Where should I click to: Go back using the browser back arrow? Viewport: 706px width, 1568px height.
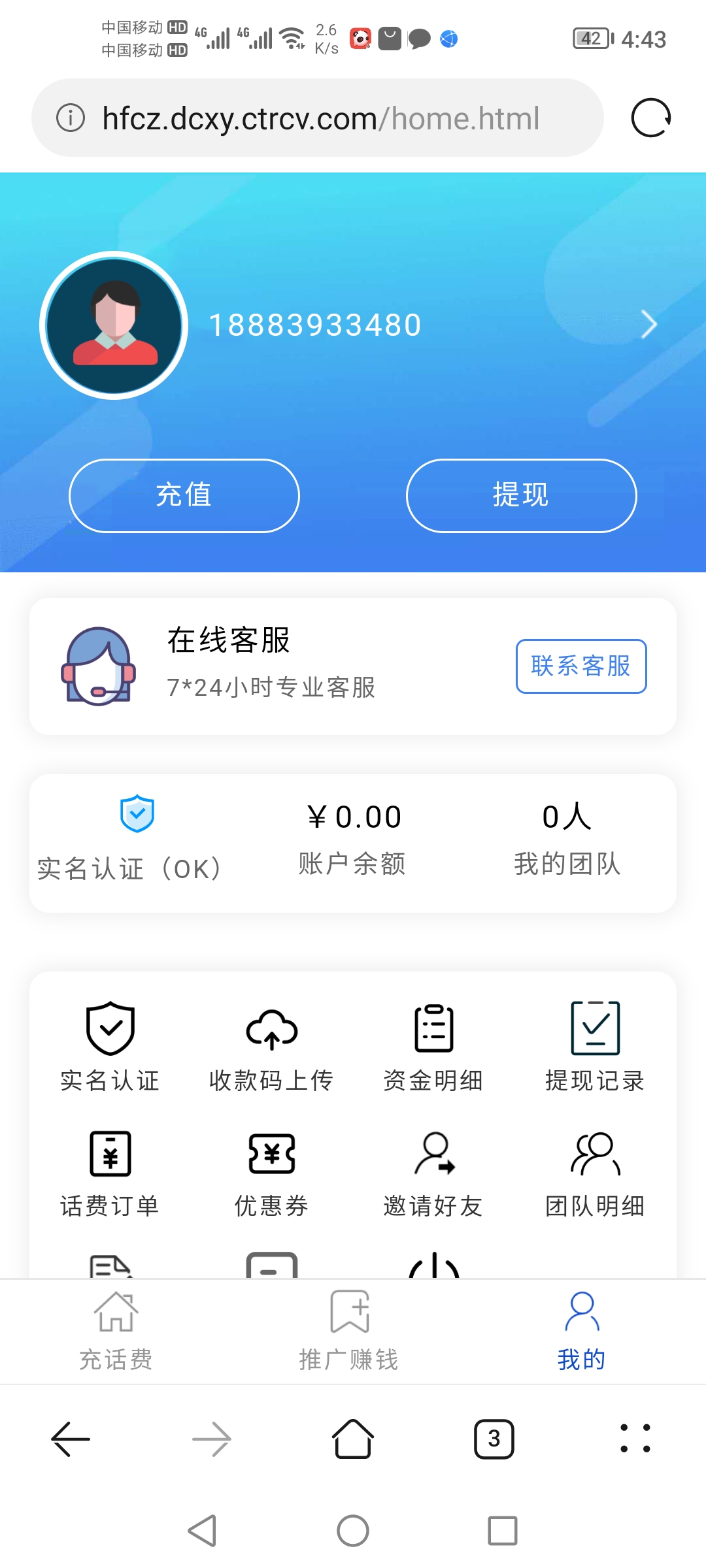click(71, 1439)
